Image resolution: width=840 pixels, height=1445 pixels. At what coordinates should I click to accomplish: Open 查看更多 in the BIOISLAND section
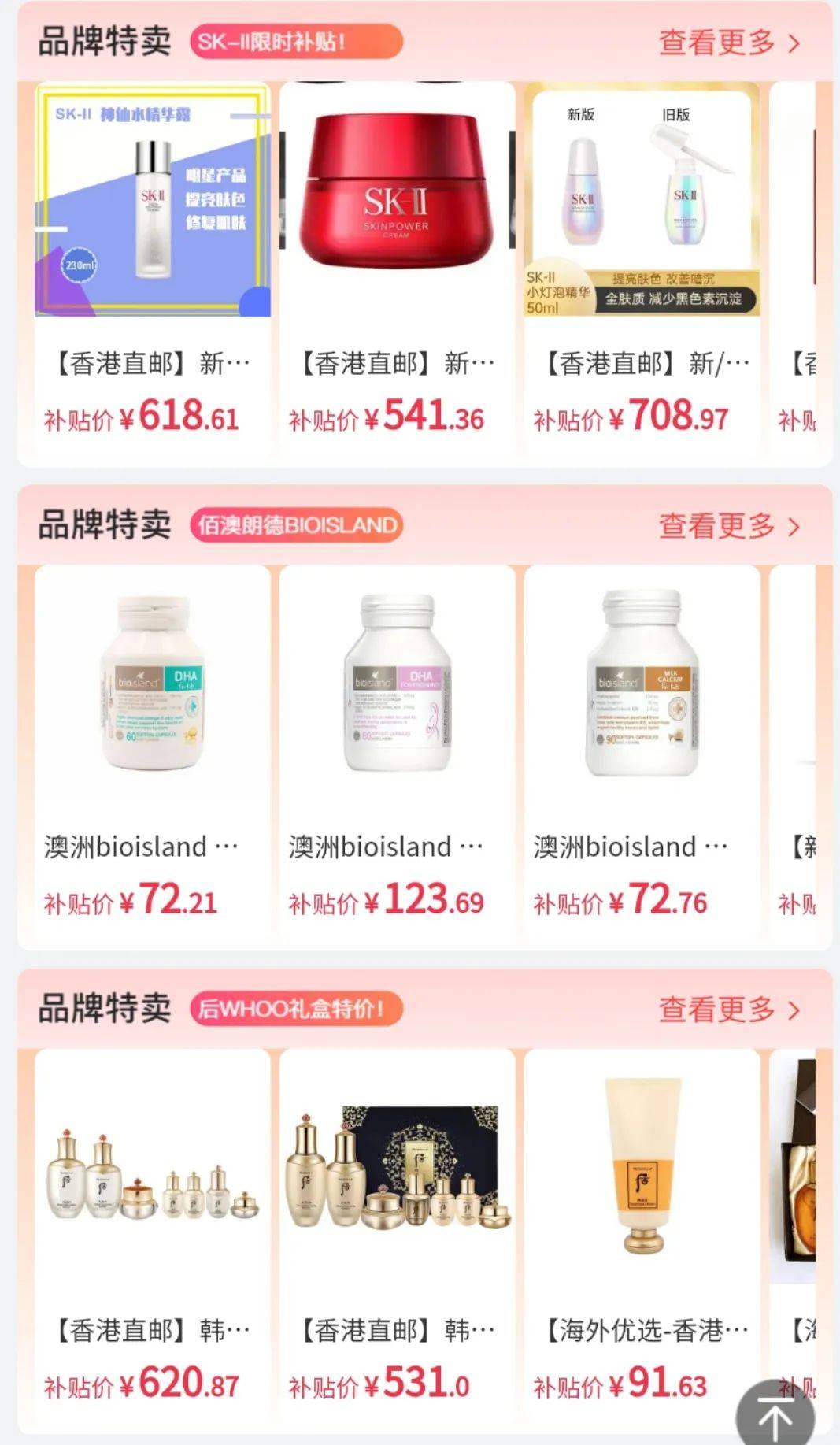[x=728, y=526]
